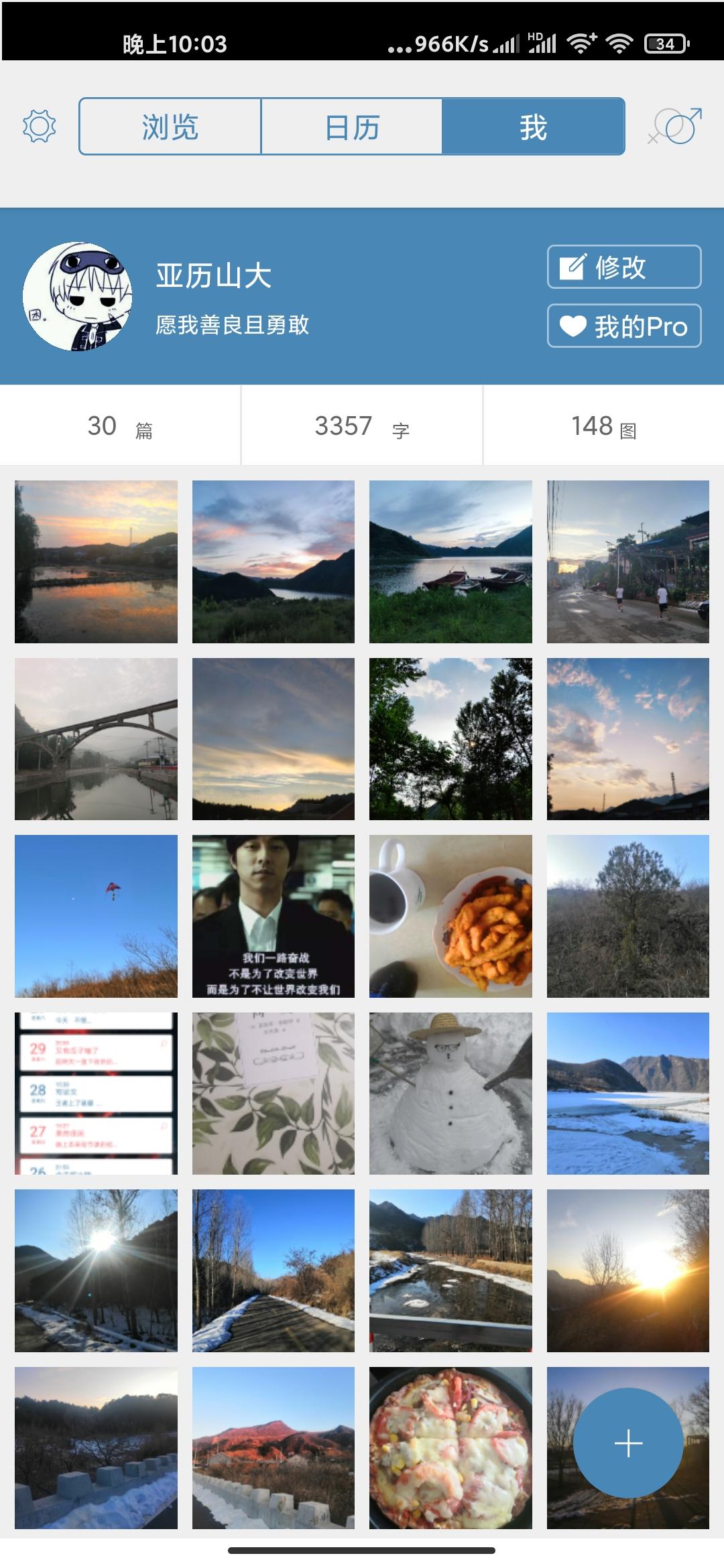Tap the 修改 edit profile button

pyautogui.click(x=623, y=267)
